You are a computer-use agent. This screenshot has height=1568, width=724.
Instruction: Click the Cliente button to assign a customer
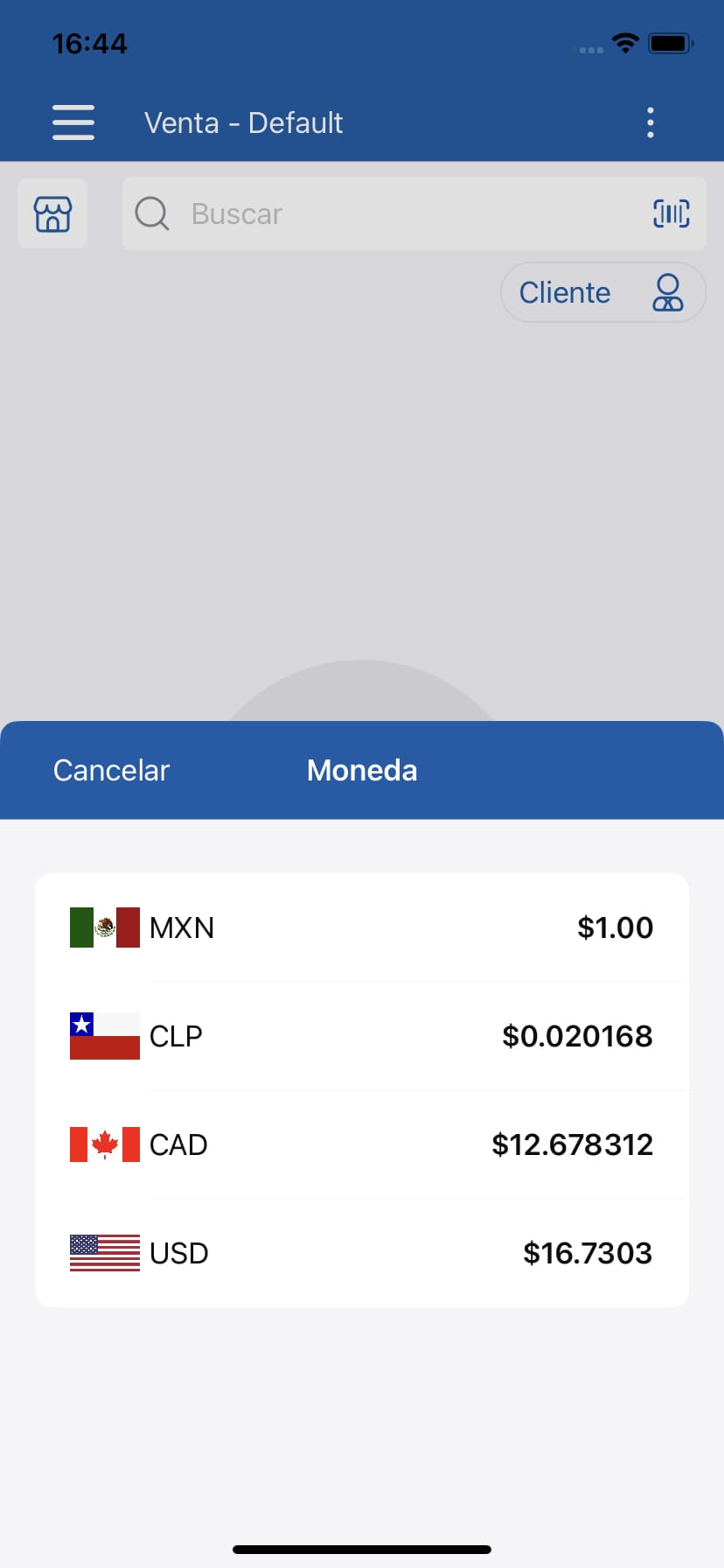pos(565,292)
